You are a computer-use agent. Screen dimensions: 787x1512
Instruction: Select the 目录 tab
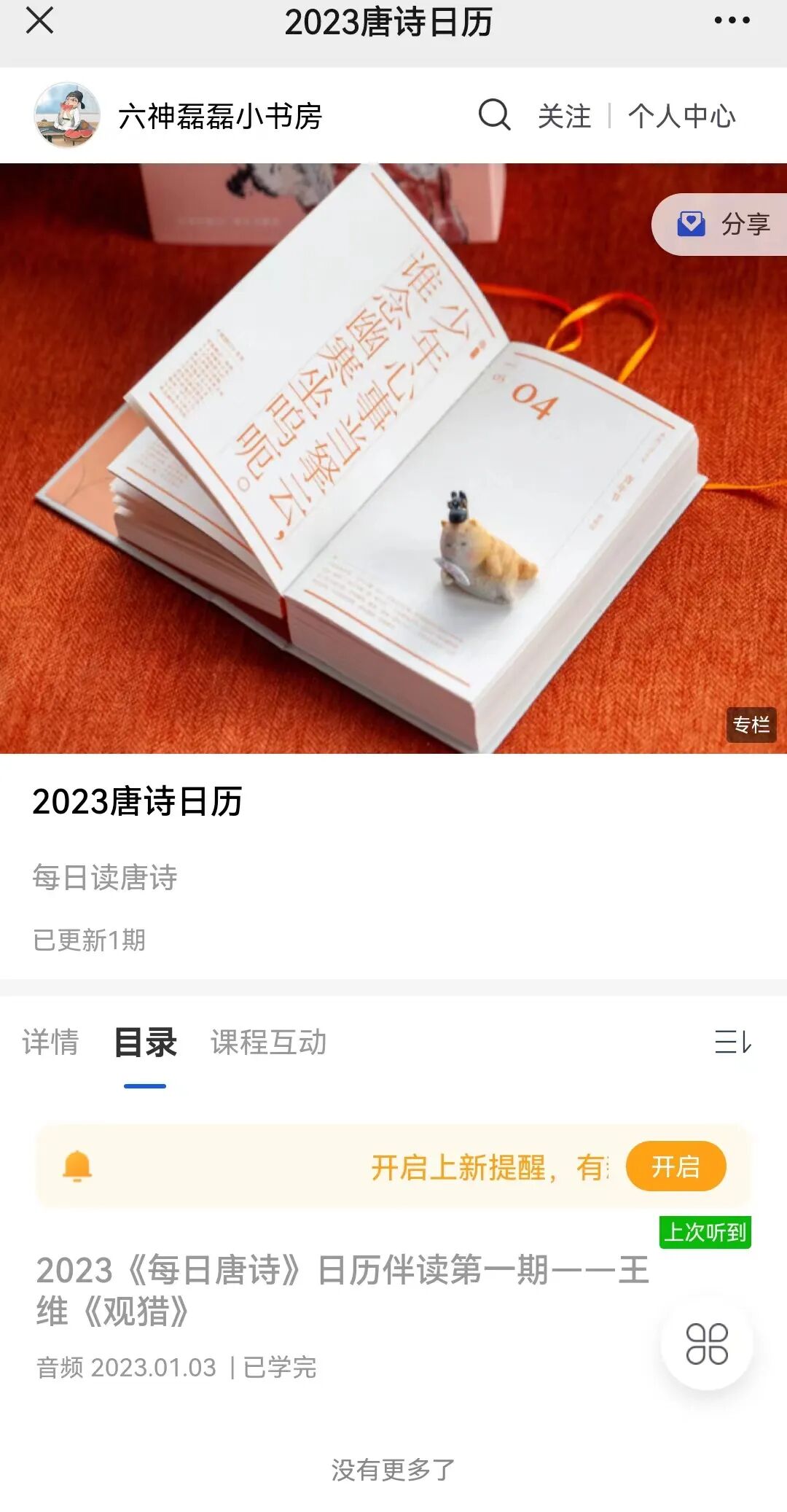point(145,1042)
